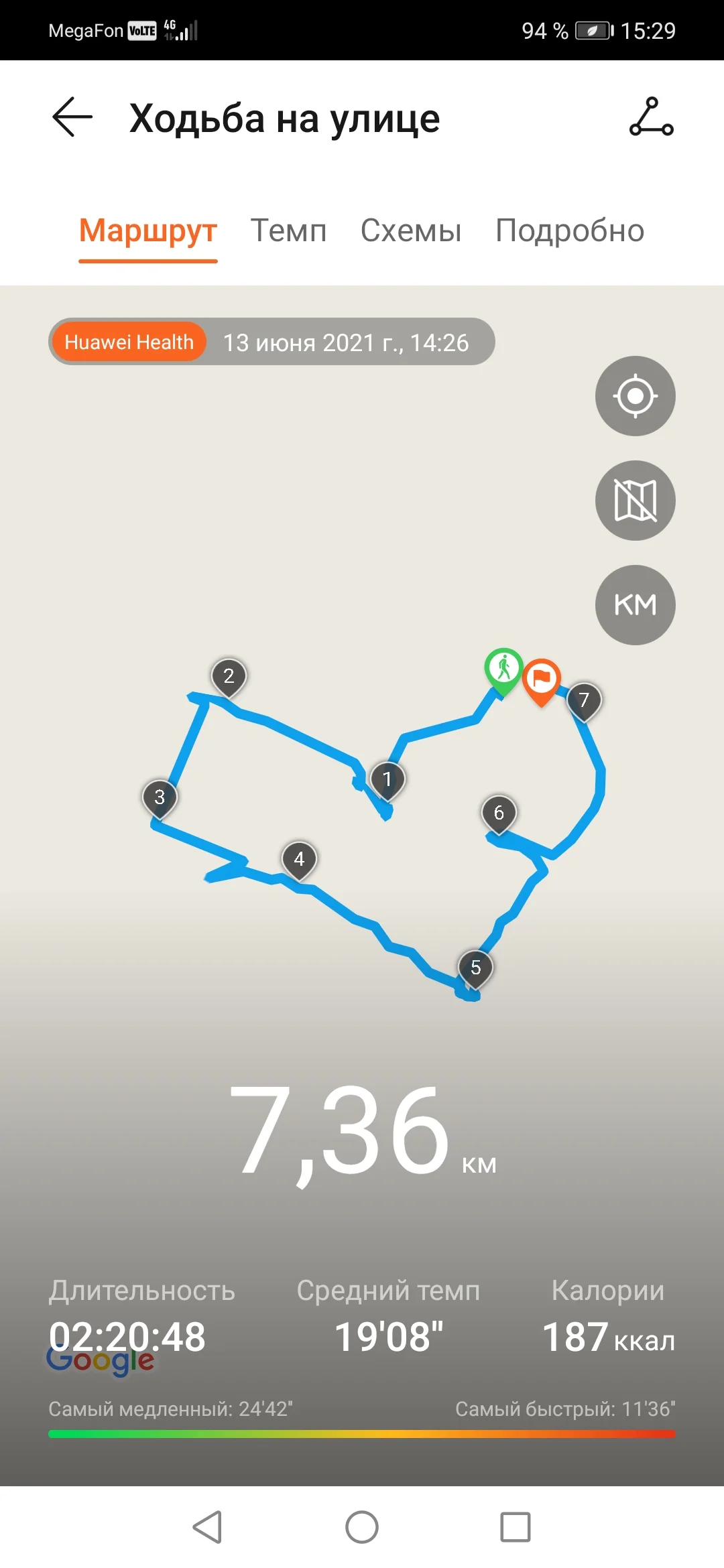Switch to the Схемы tab

click(x=411, y=231)
